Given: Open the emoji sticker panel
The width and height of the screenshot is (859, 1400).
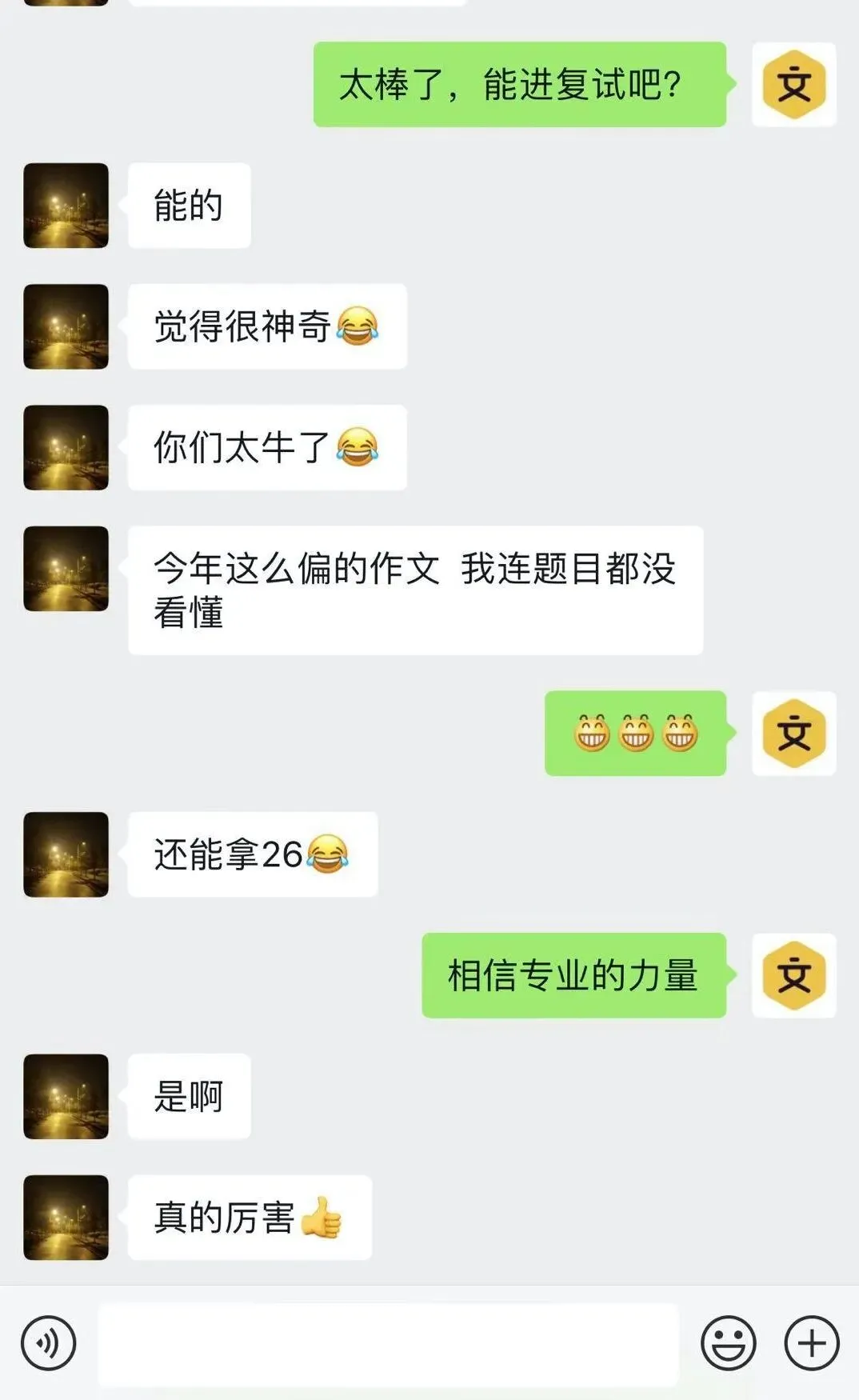Looking at the screenshot, I should pos(728,1343).
